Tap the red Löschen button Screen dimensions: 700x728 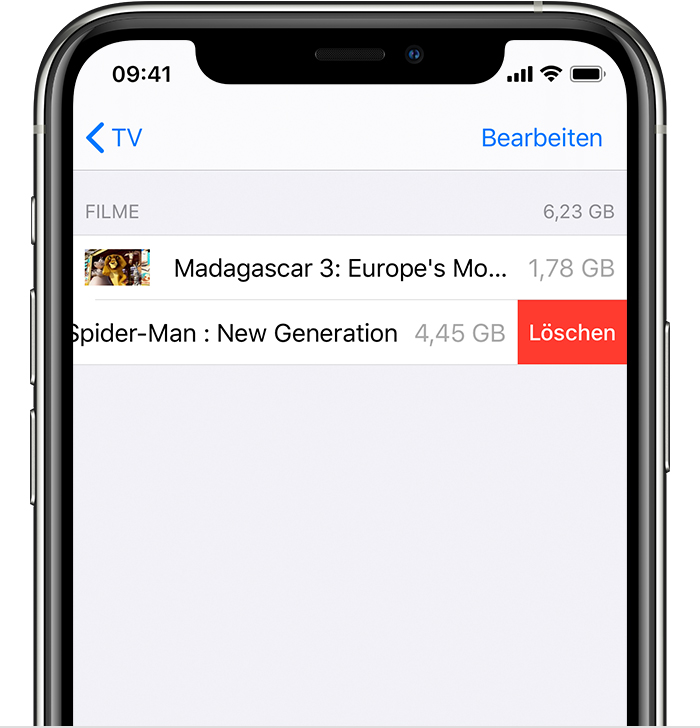[x=571, y=333]
